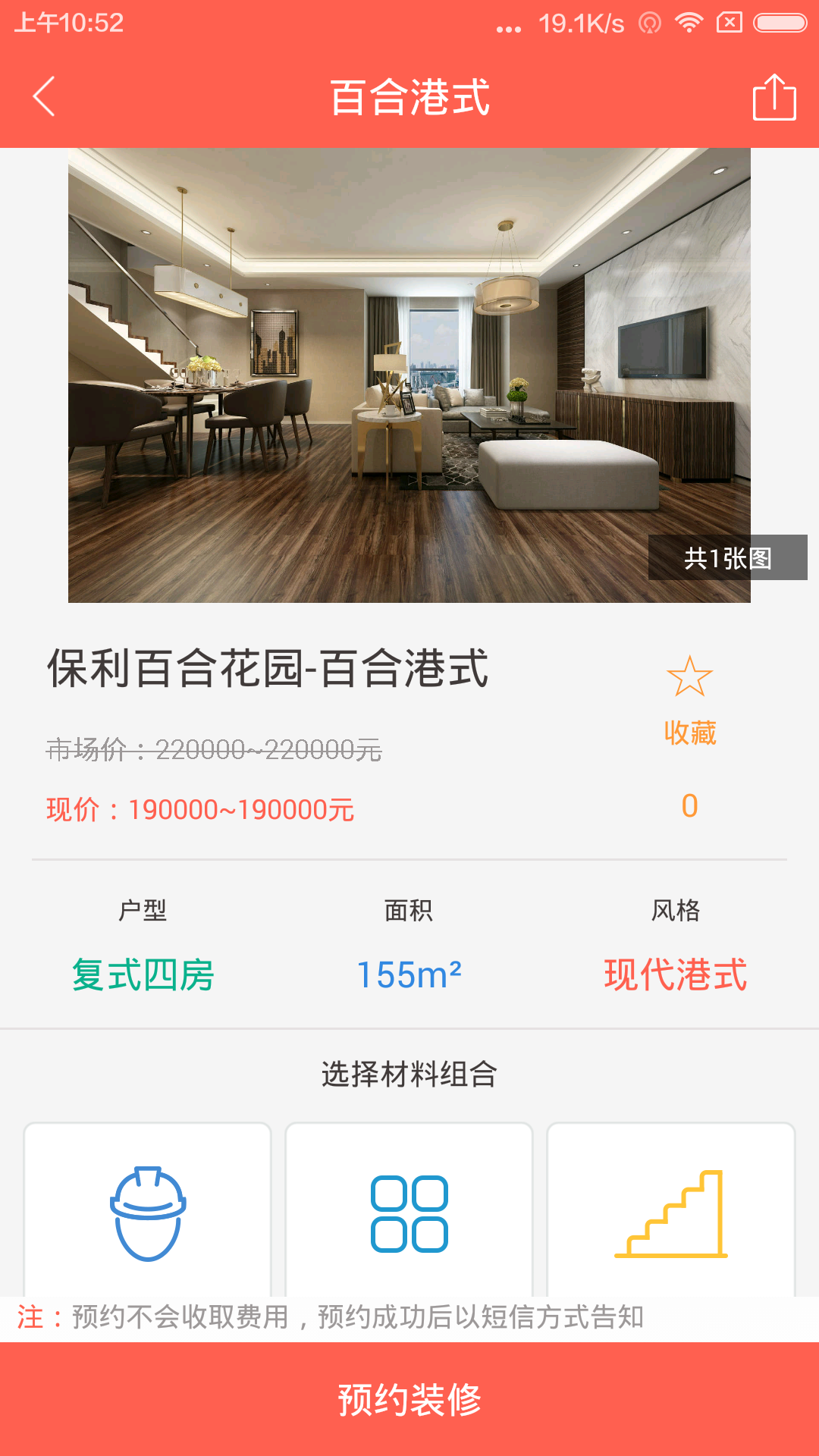
Task: Select the 户型 column header
Action: click(144, 914)
